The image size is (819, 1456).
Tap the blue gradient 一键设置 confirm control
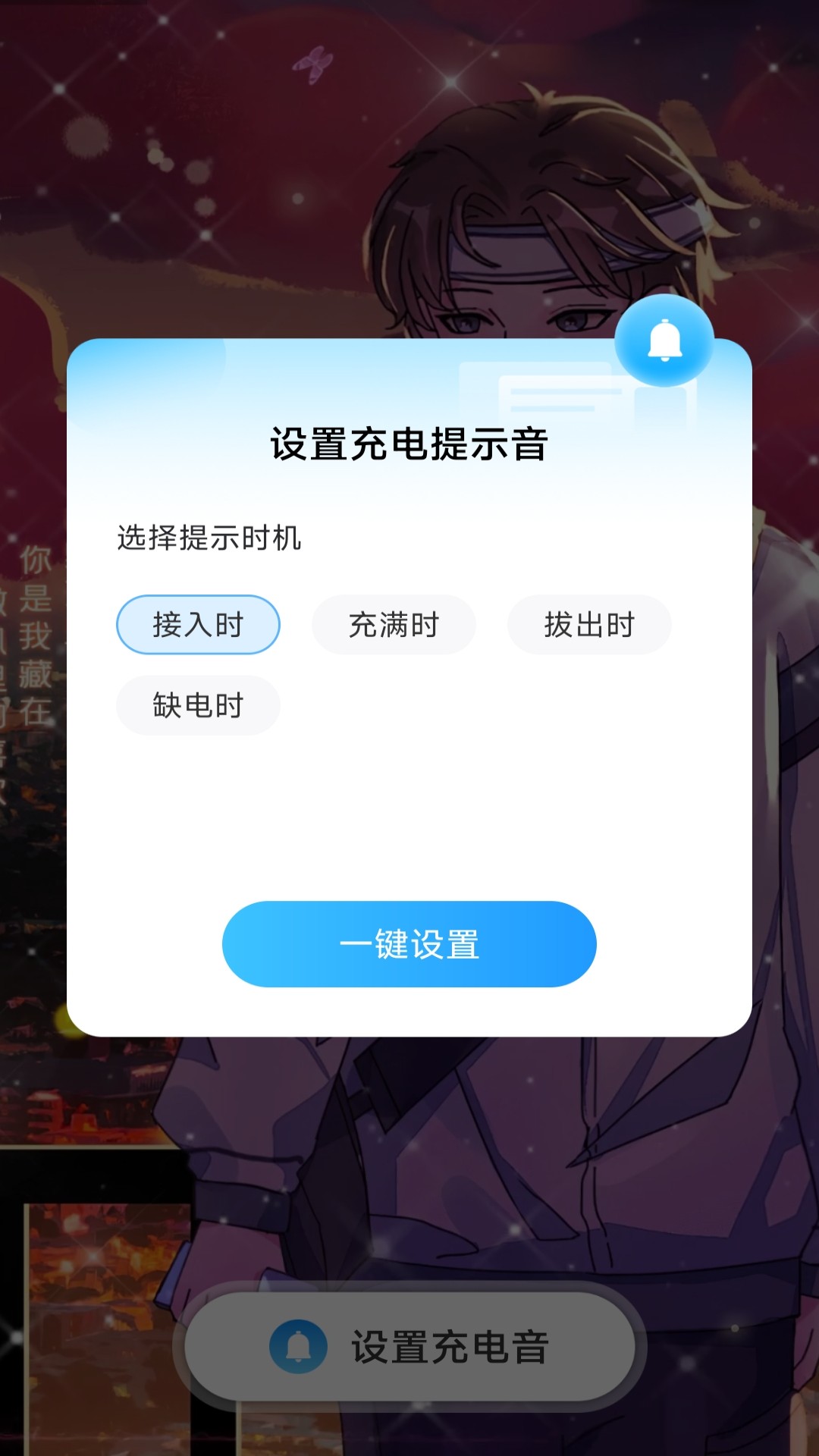click(409, 943)
